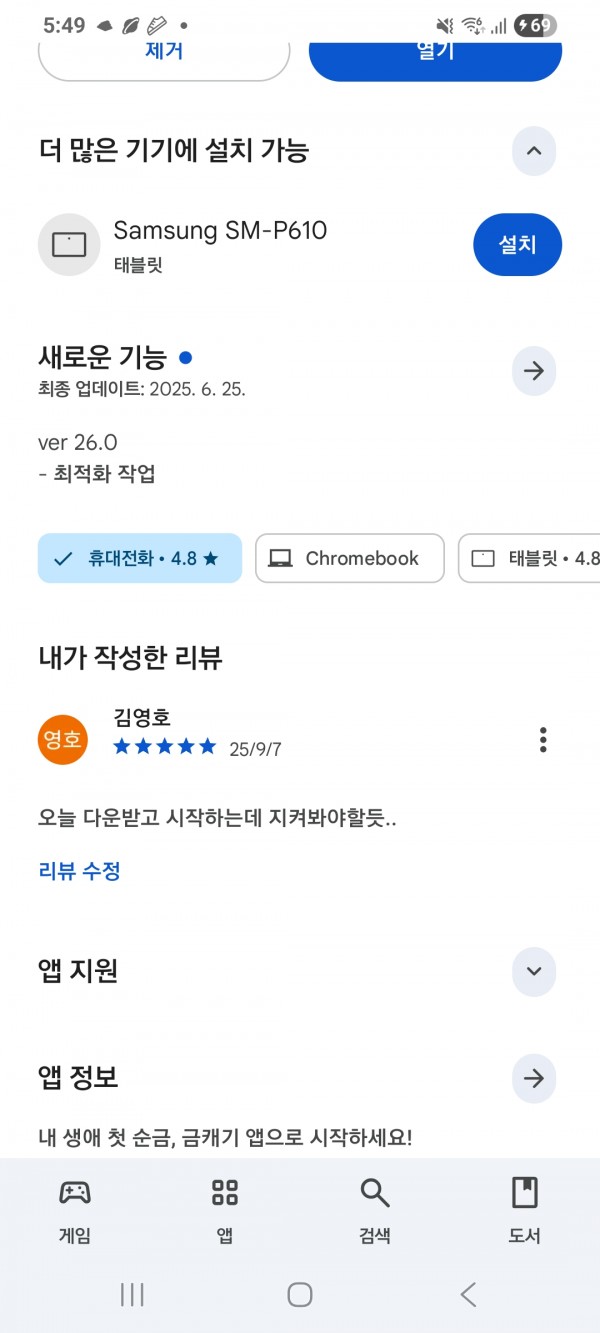The width and height of the screenshot is (600, 1333).
Task: Tap the 제거 uninstall button
Action: pos(164,57)
